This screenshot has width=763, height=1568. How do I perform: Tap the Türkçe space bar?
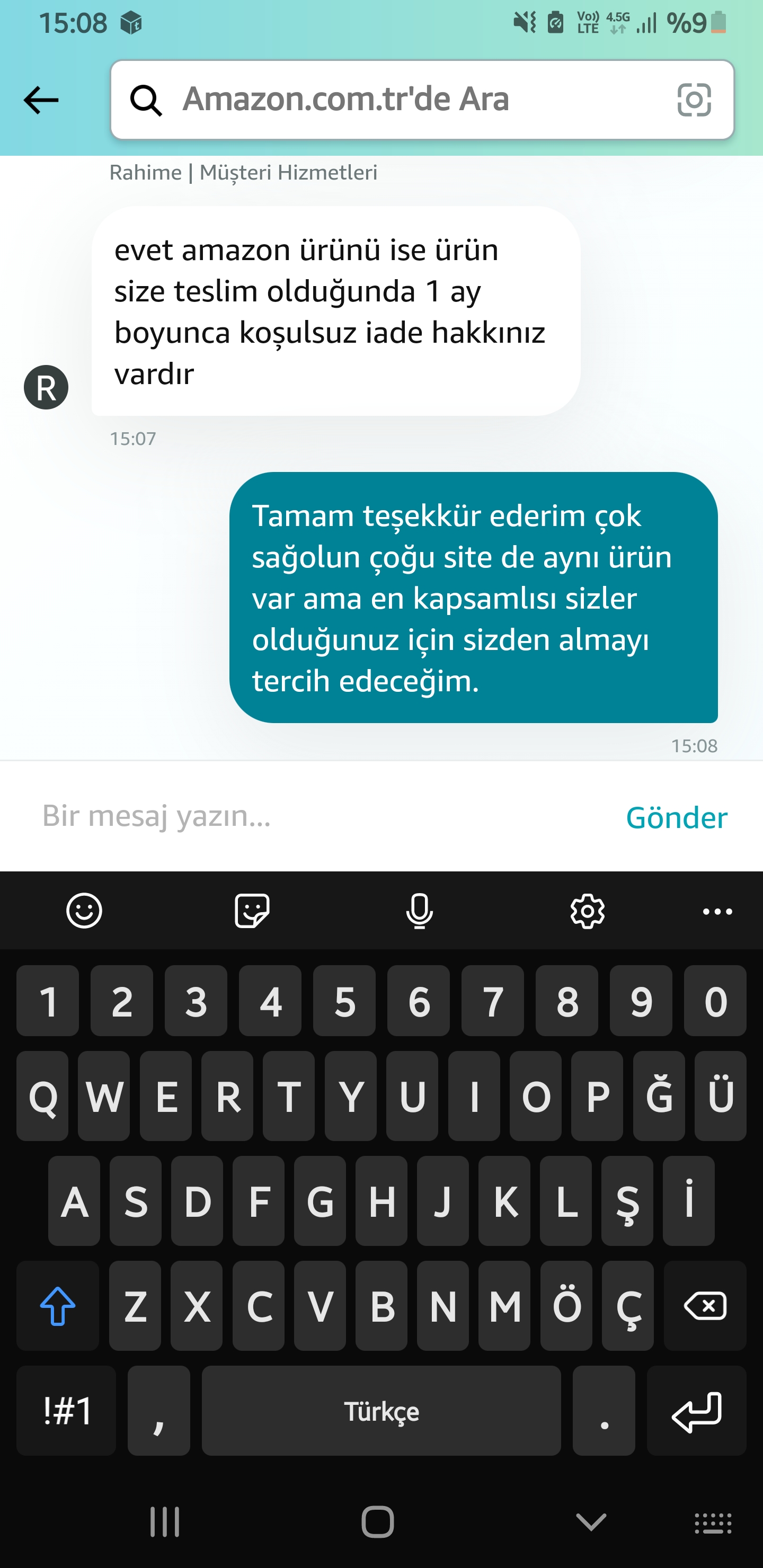point(381,1410)
